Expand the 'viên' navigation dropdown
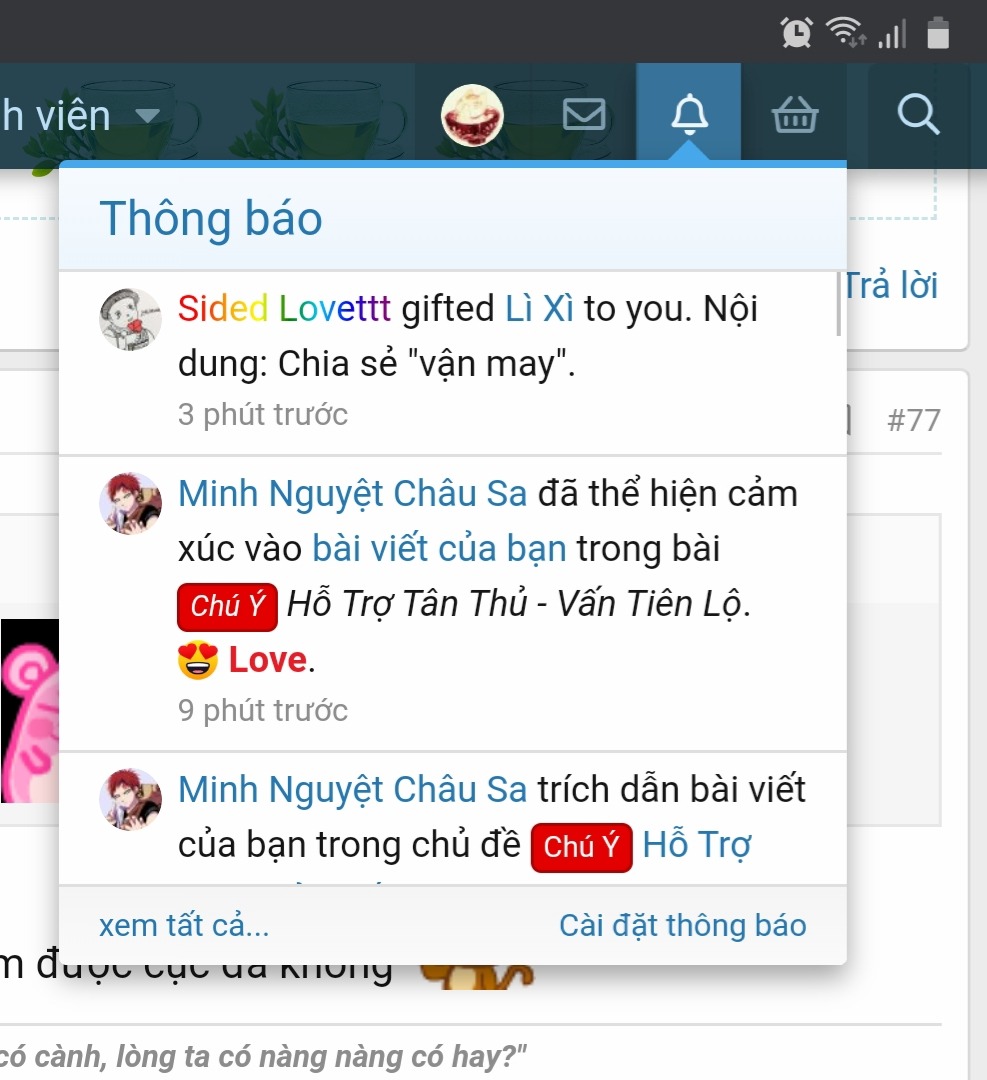Viewport: 987px width, 1080px height. pos(146,116)
